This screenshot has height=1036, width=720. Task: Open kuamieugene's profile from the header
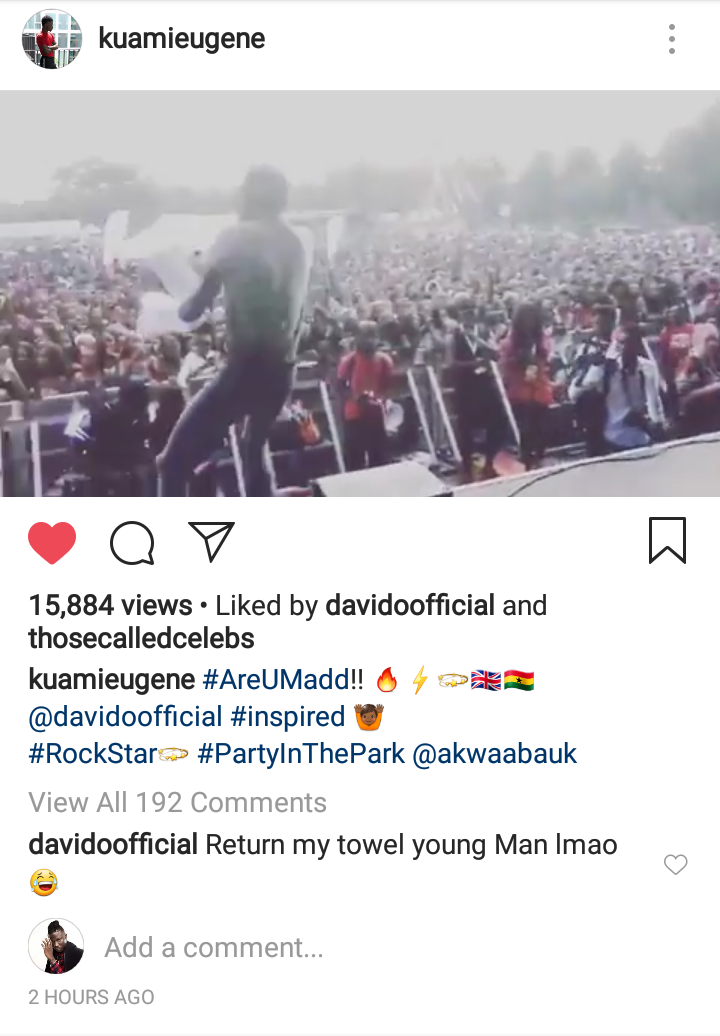click(181, 39)
